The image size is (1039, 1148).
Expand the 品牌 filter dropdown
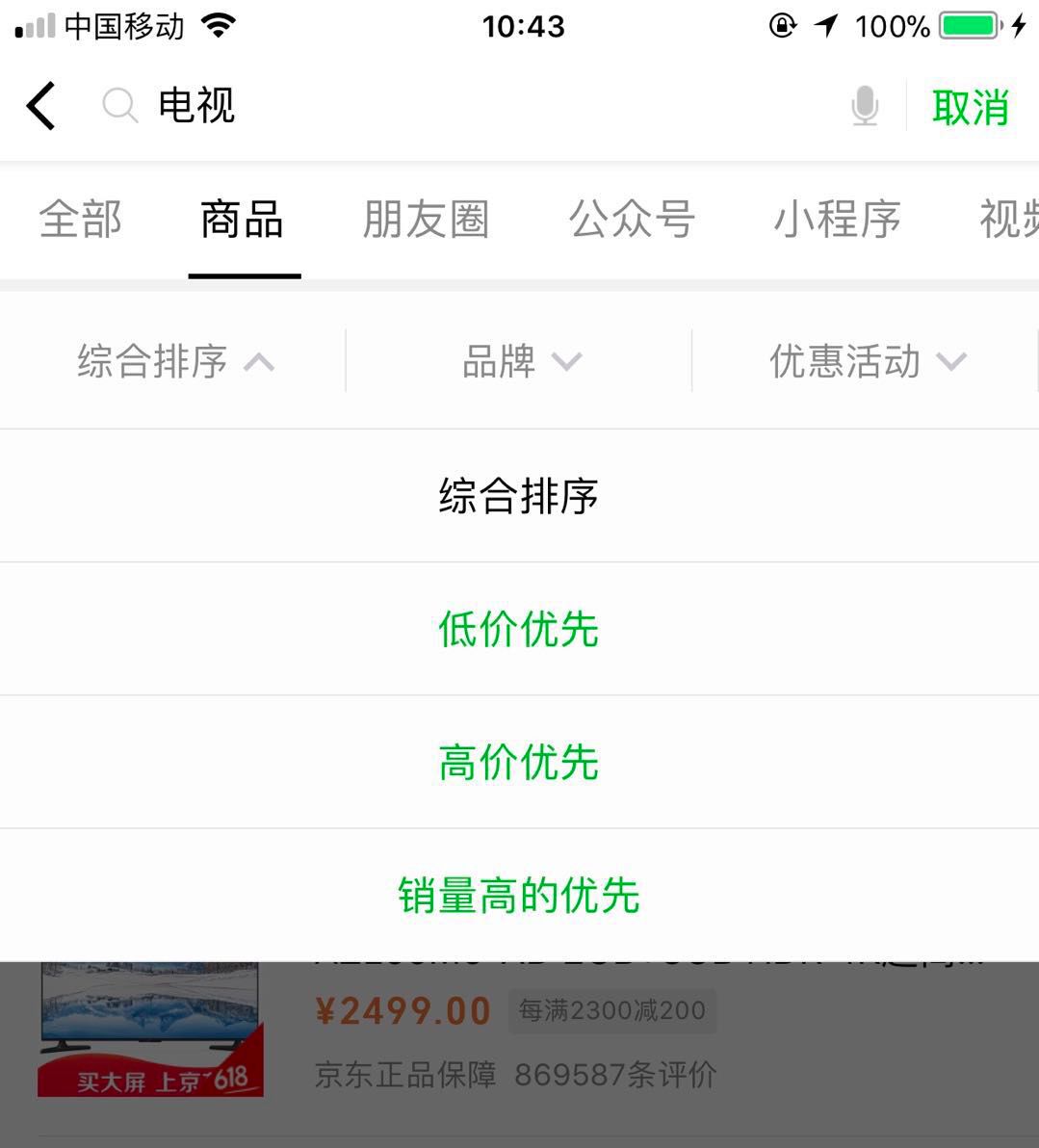tap(520, 362)
